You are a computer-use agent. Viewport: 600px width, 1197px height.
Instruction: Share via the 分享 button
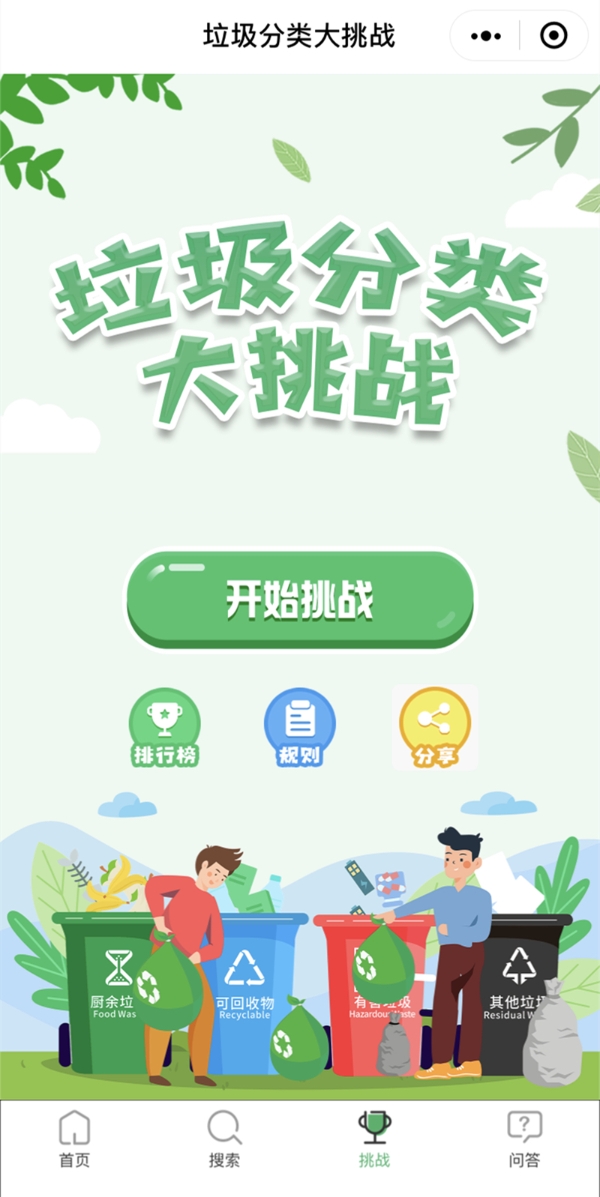[x=434, y=728]
